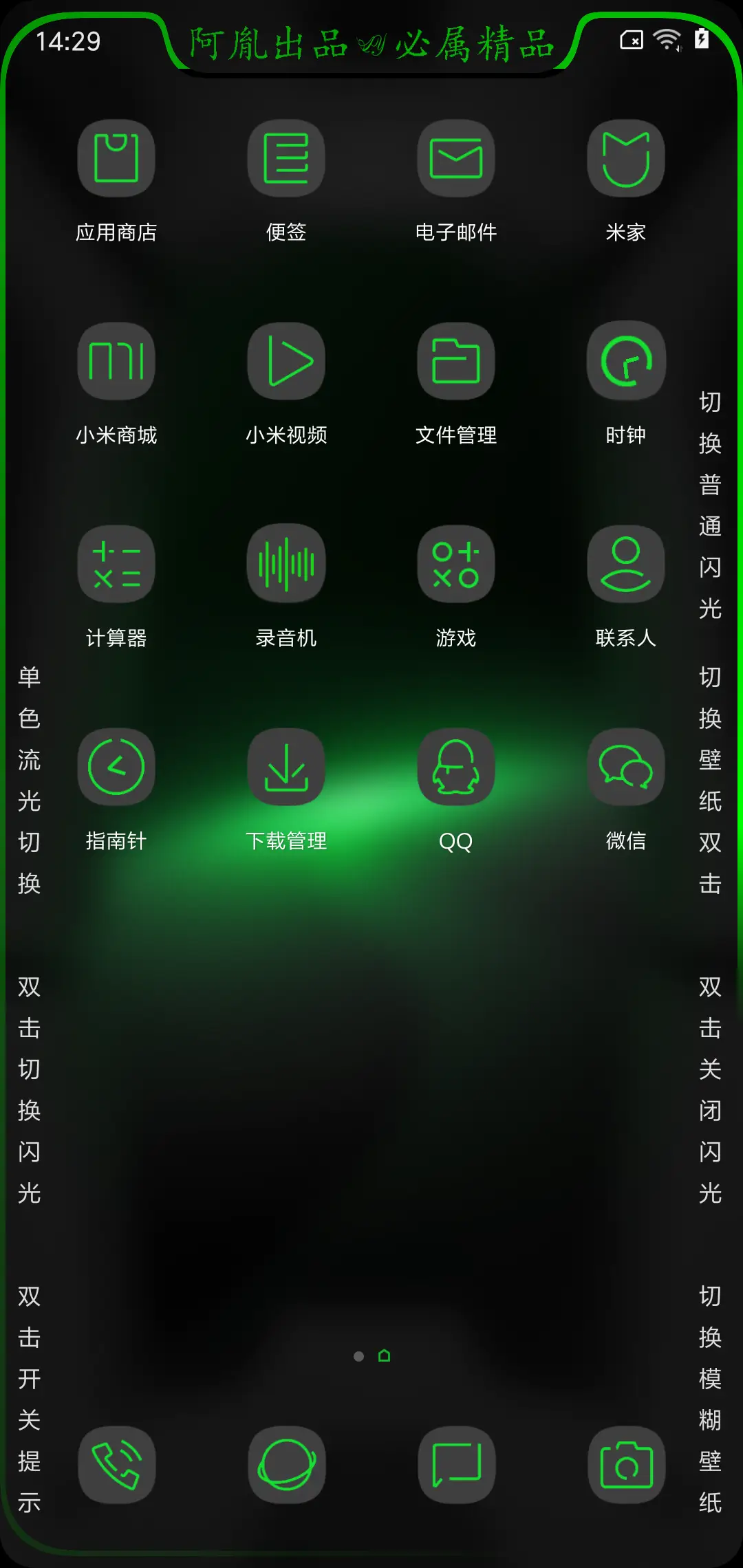Open the 指南针 (Compass) app
Screen dimensions: 743x1568
pyautogui.click(x=116, y=767)
